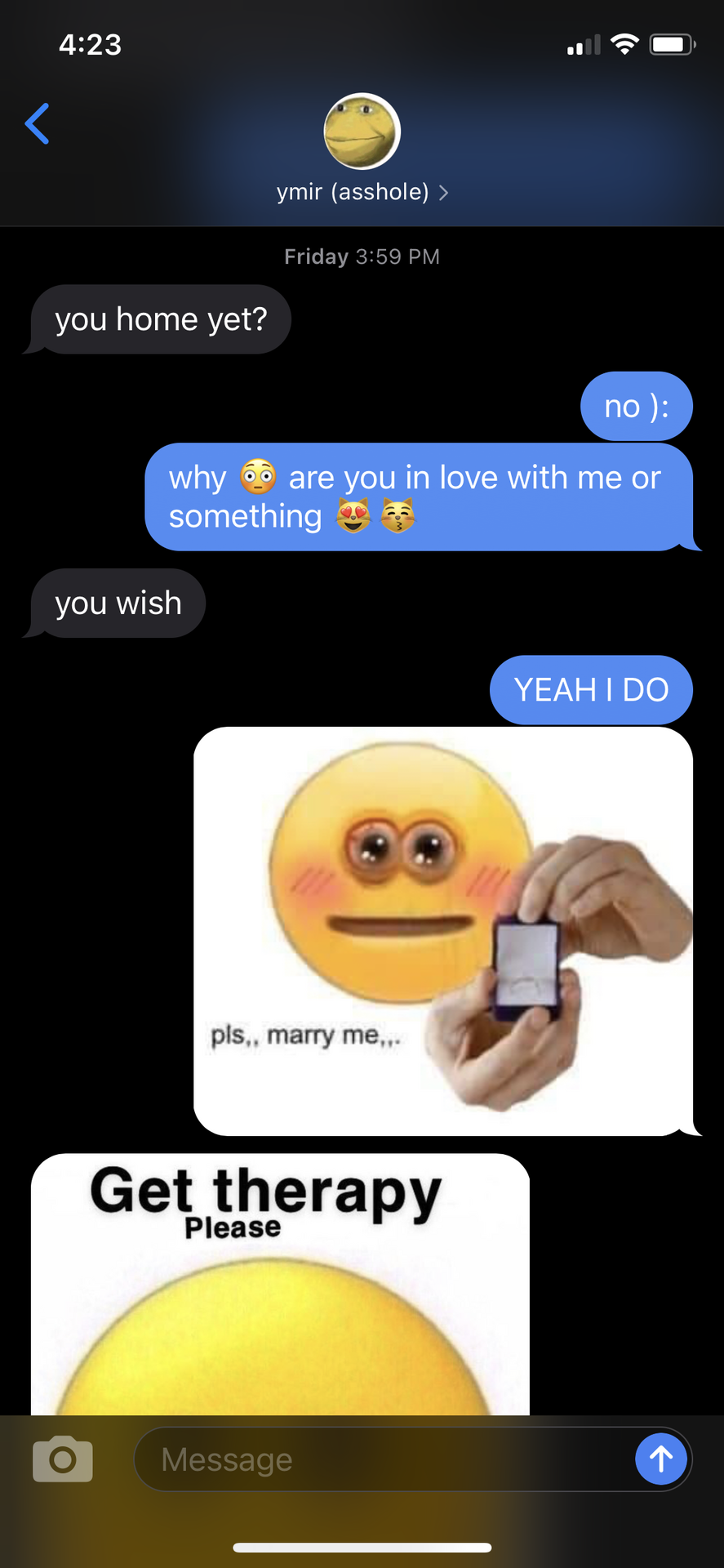Go back to the conversations list
The height and width of the screenshot is (1568, 724).
38,123
